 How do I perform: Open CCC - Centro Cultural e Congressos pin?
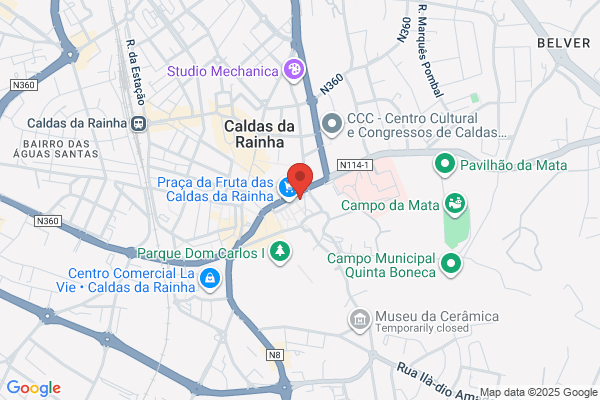tap(332, 124)
